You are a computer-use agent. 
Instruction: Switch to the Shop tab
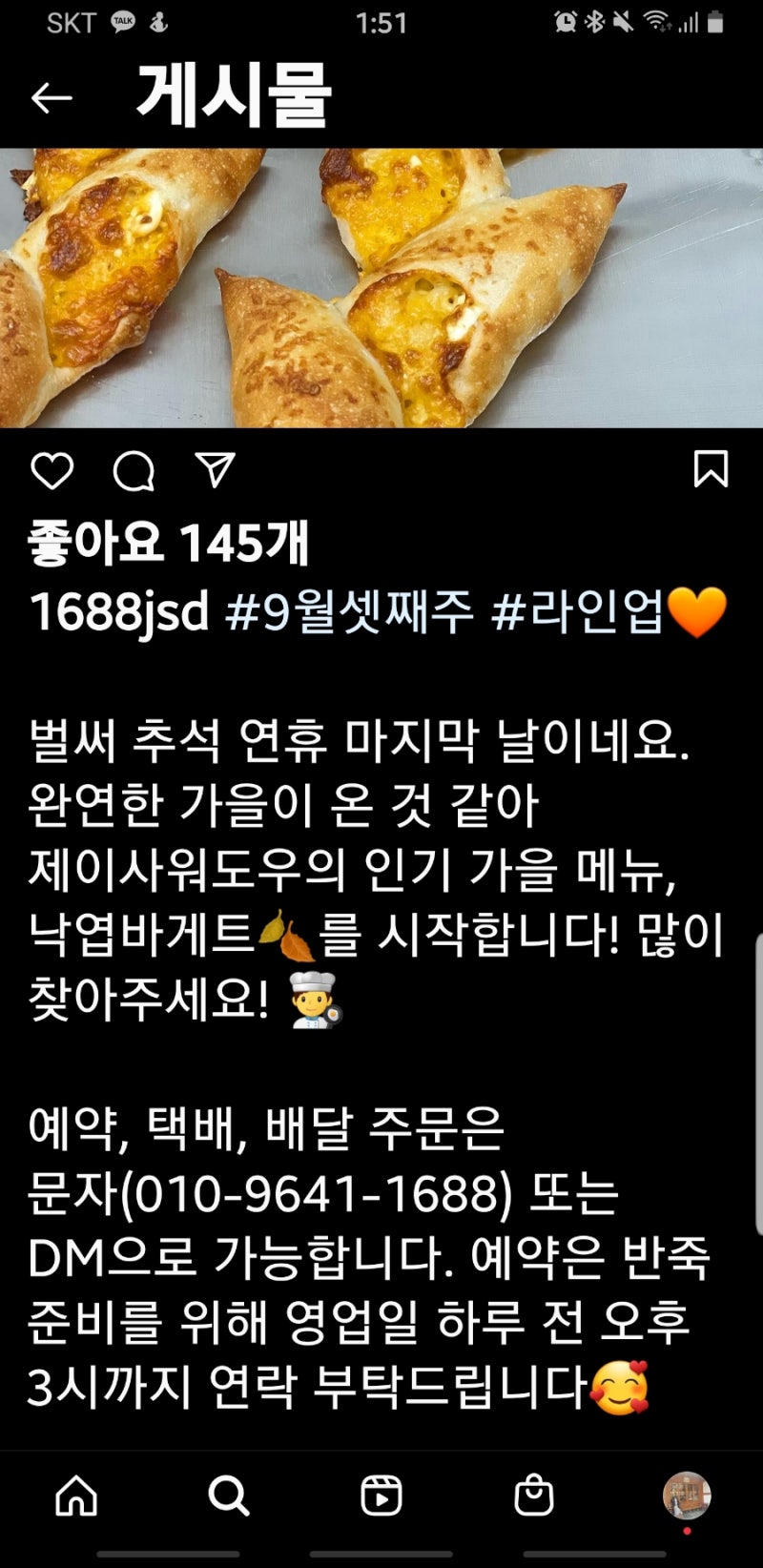coord(534,1496)
